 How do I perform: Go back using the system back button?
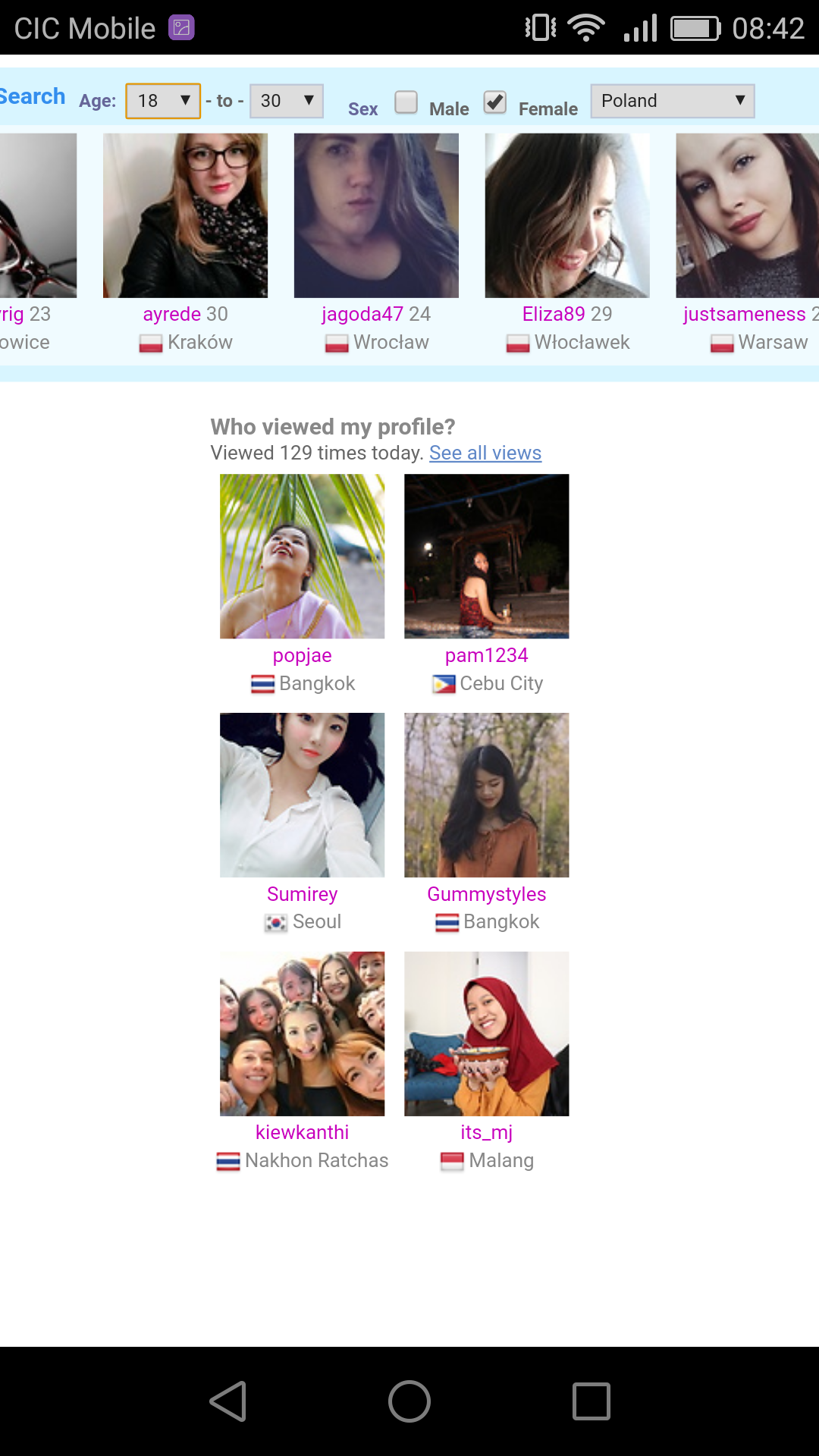point(227,1401)
